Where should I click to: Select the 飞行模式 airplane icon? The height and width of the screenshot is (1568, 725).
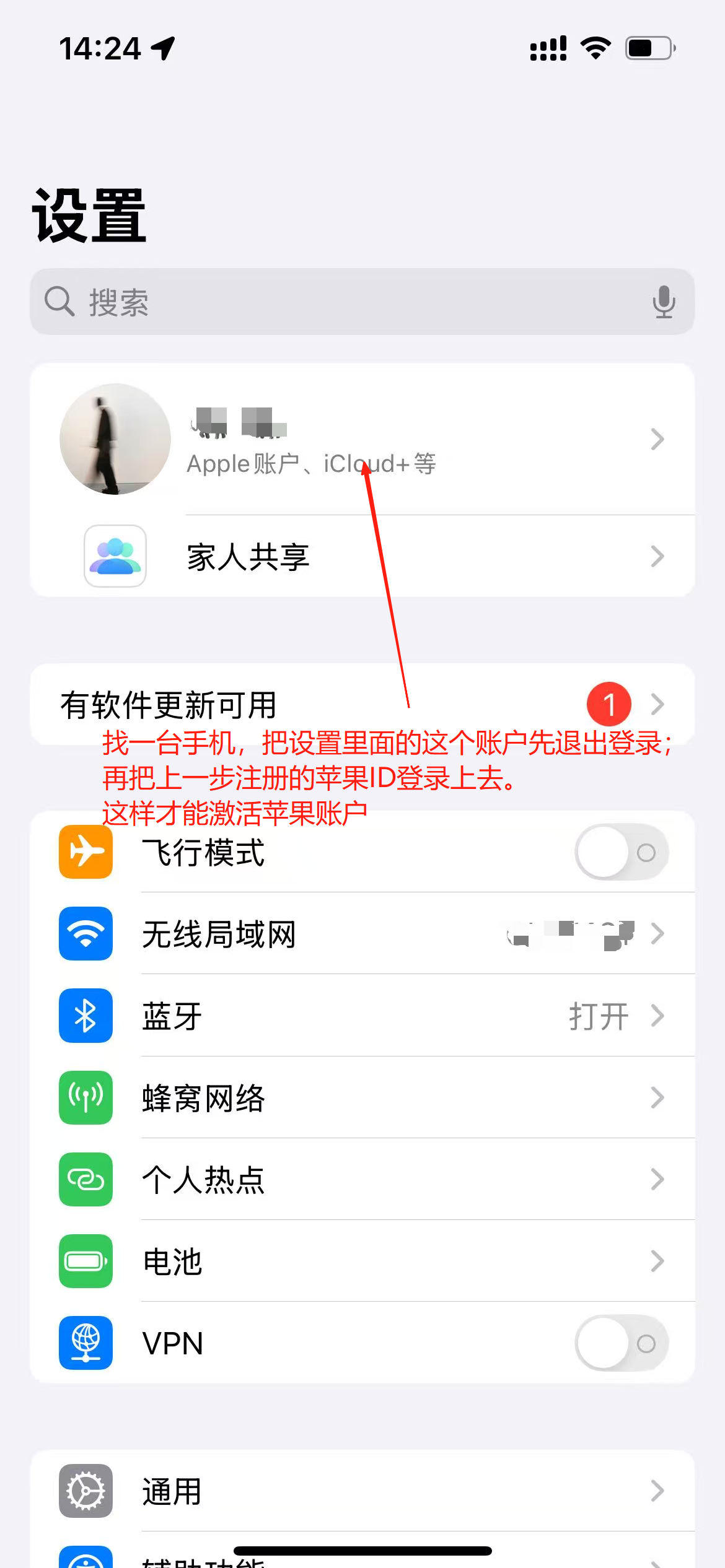click(85, 852)
